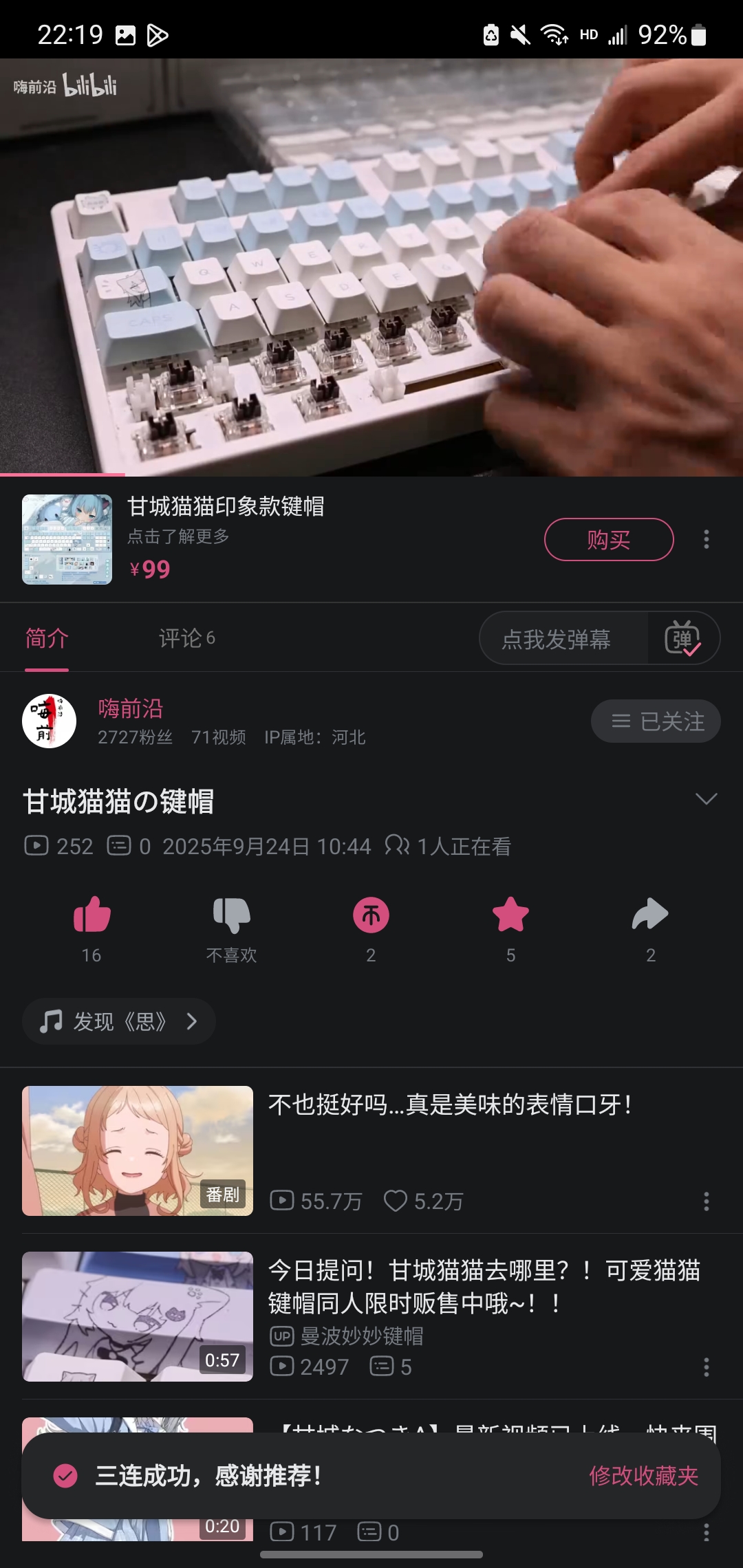Expand the video description with the chevron

[x=706, y=799]
